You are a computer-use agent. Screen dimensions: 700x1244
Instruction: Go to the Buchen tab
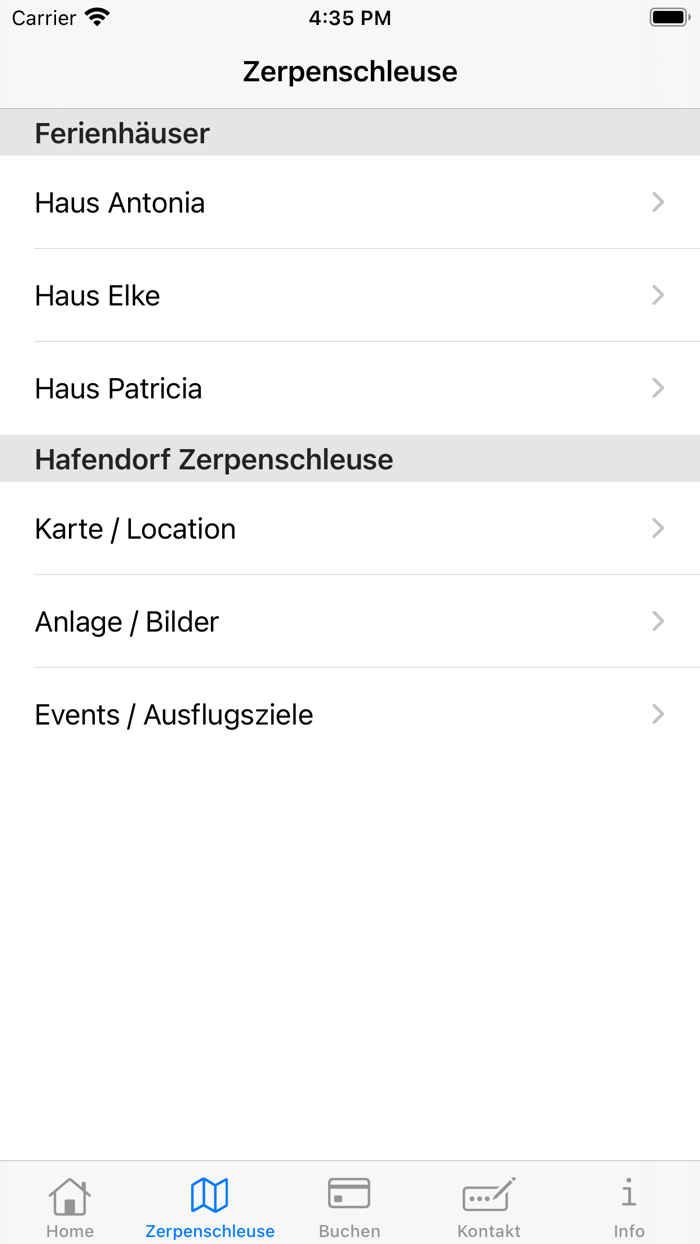click(350, 1205)
